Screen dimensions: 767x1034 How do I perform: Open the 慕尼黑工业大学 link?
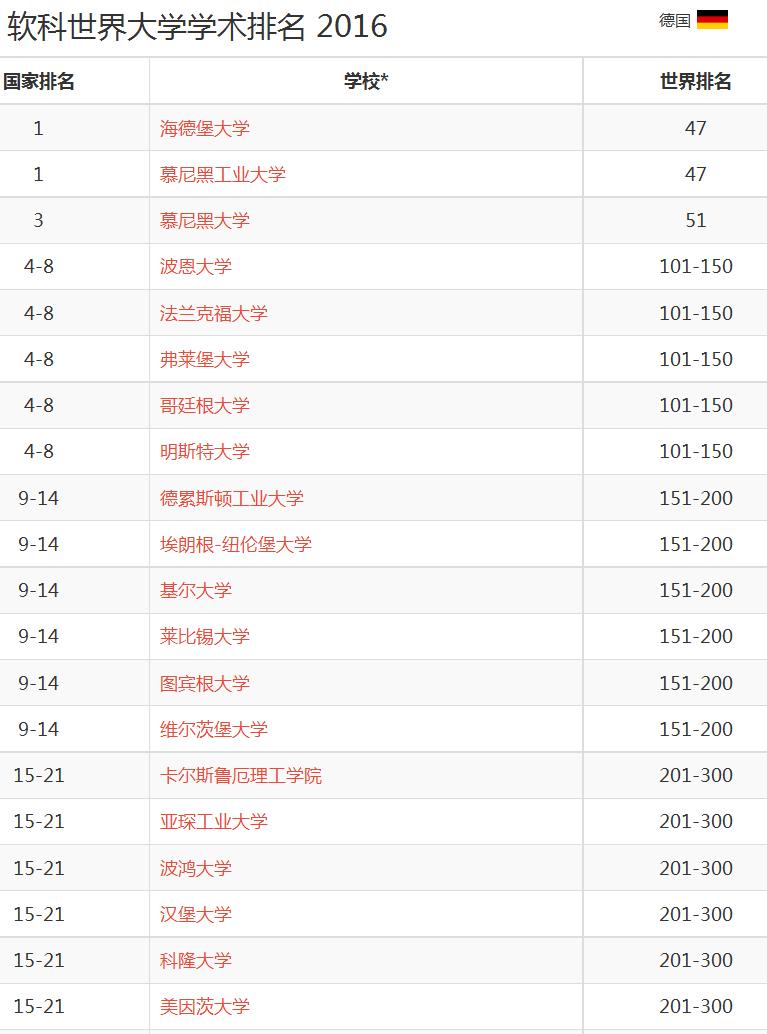[x=222, y=174]
